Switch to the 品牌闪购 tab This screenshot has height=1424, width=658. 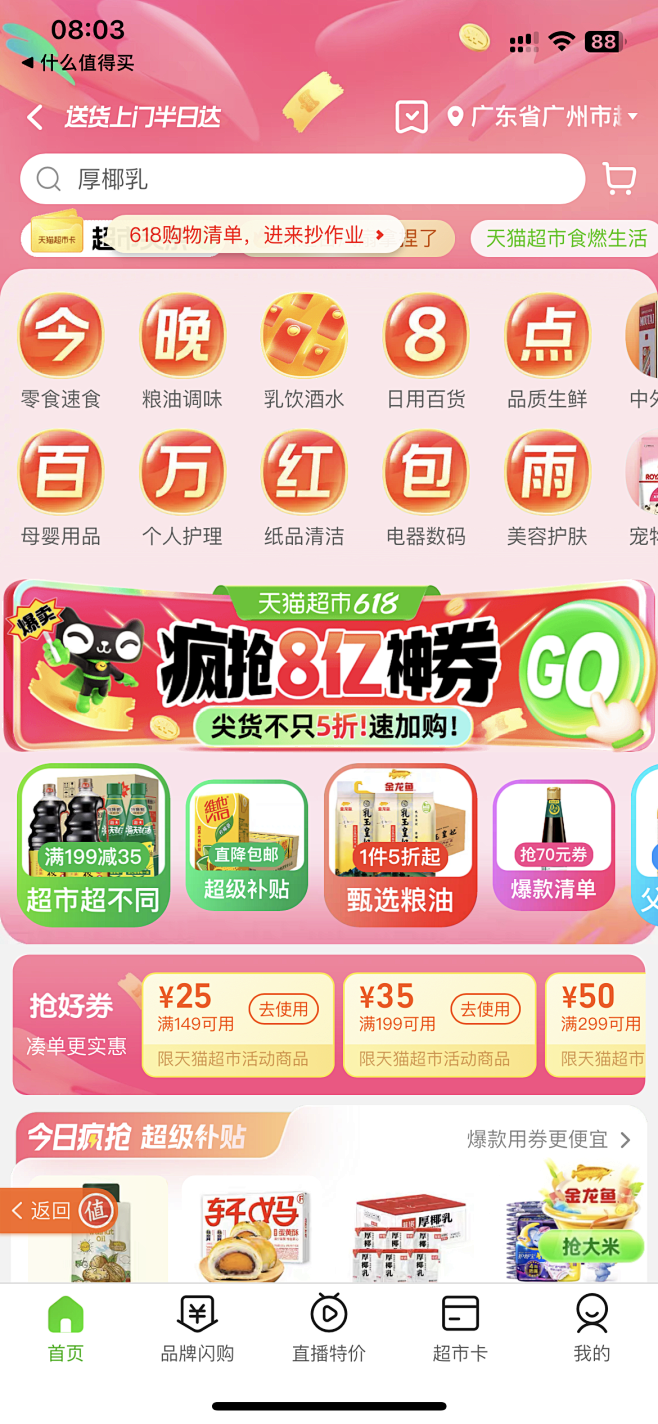197,1329
